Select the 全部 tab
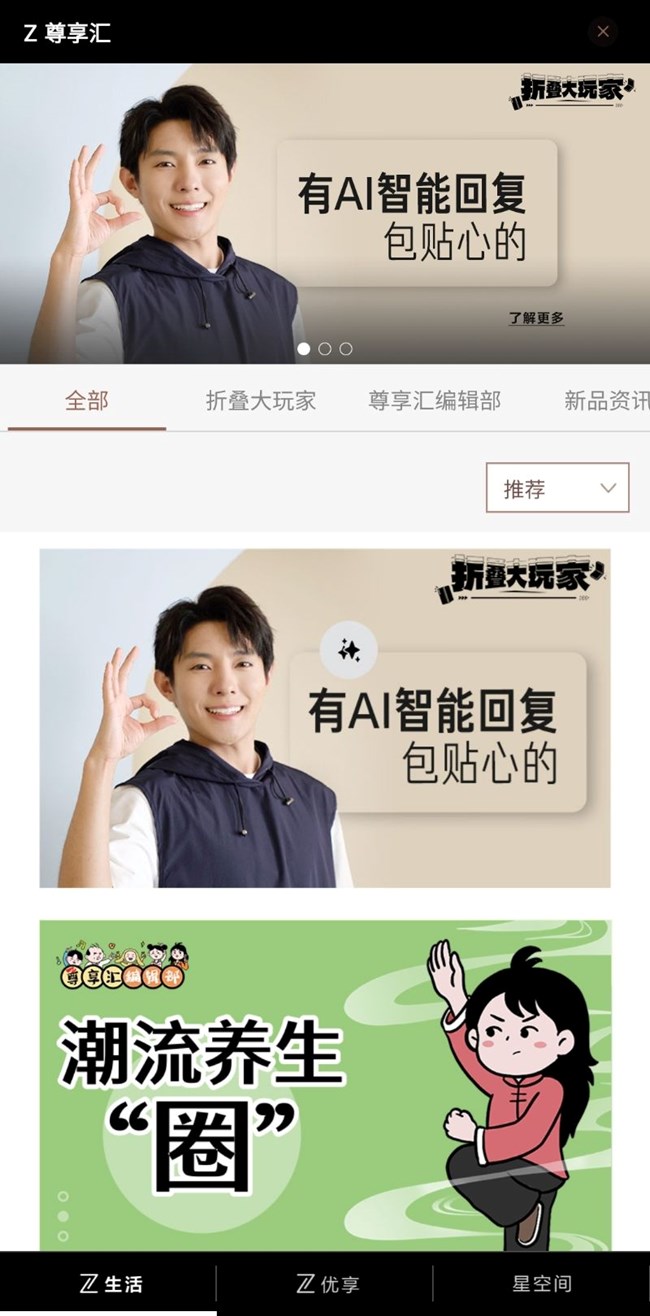The height and width of the screenshot is (1316, 650). (x=87, y=401)
